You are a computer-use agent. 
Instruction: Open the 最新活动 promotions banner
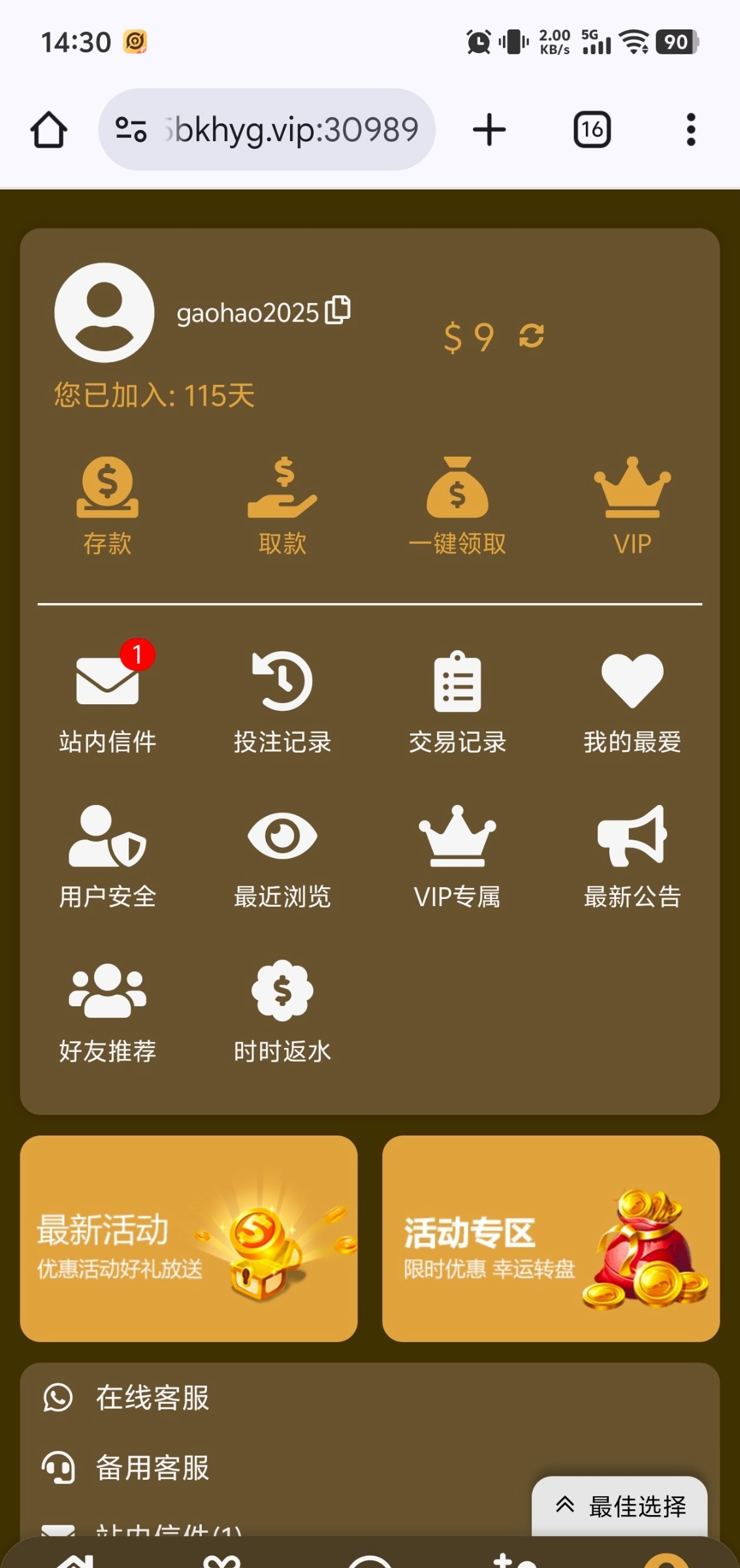coord(189,1238)
